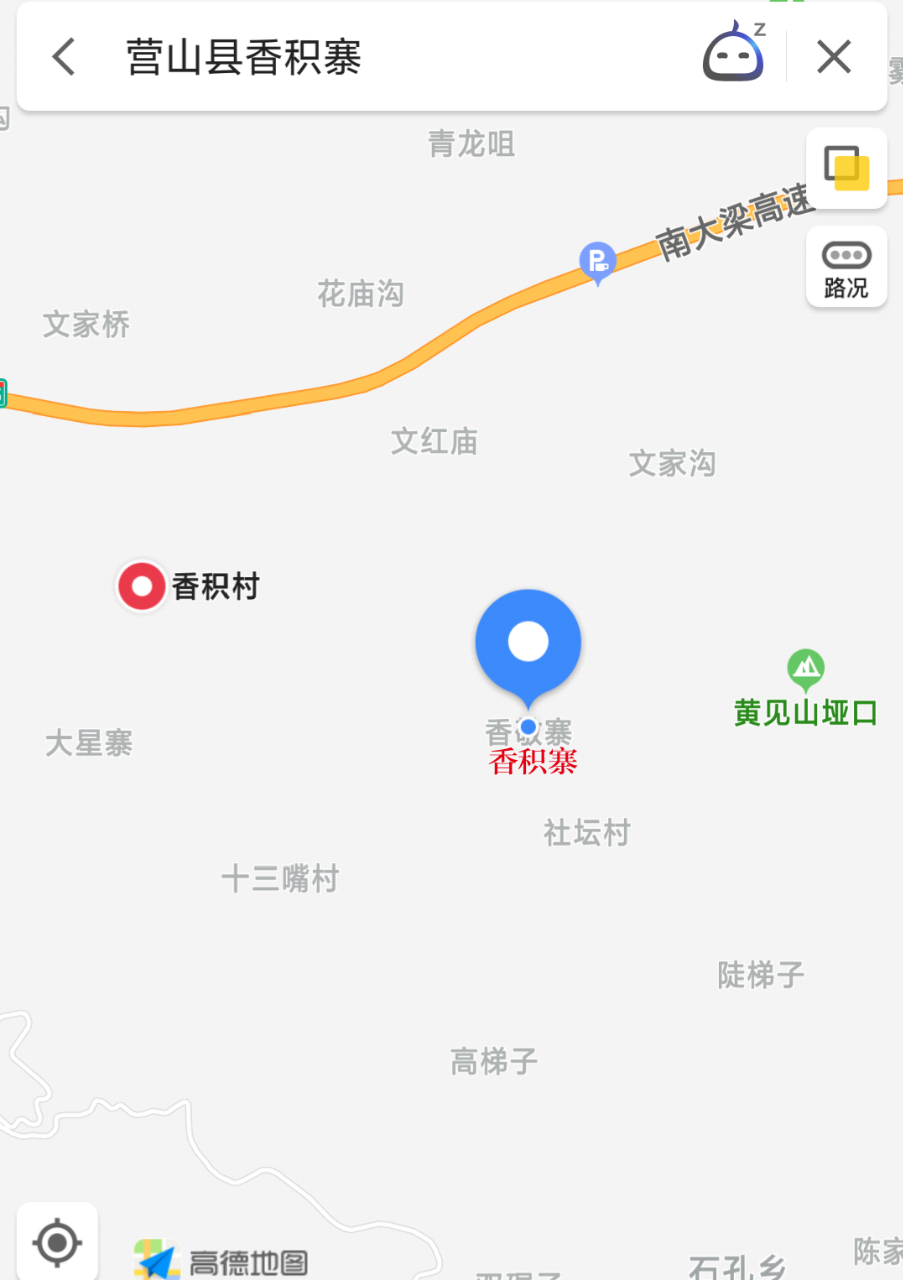Go back from the search results

(x=64, y=57)
